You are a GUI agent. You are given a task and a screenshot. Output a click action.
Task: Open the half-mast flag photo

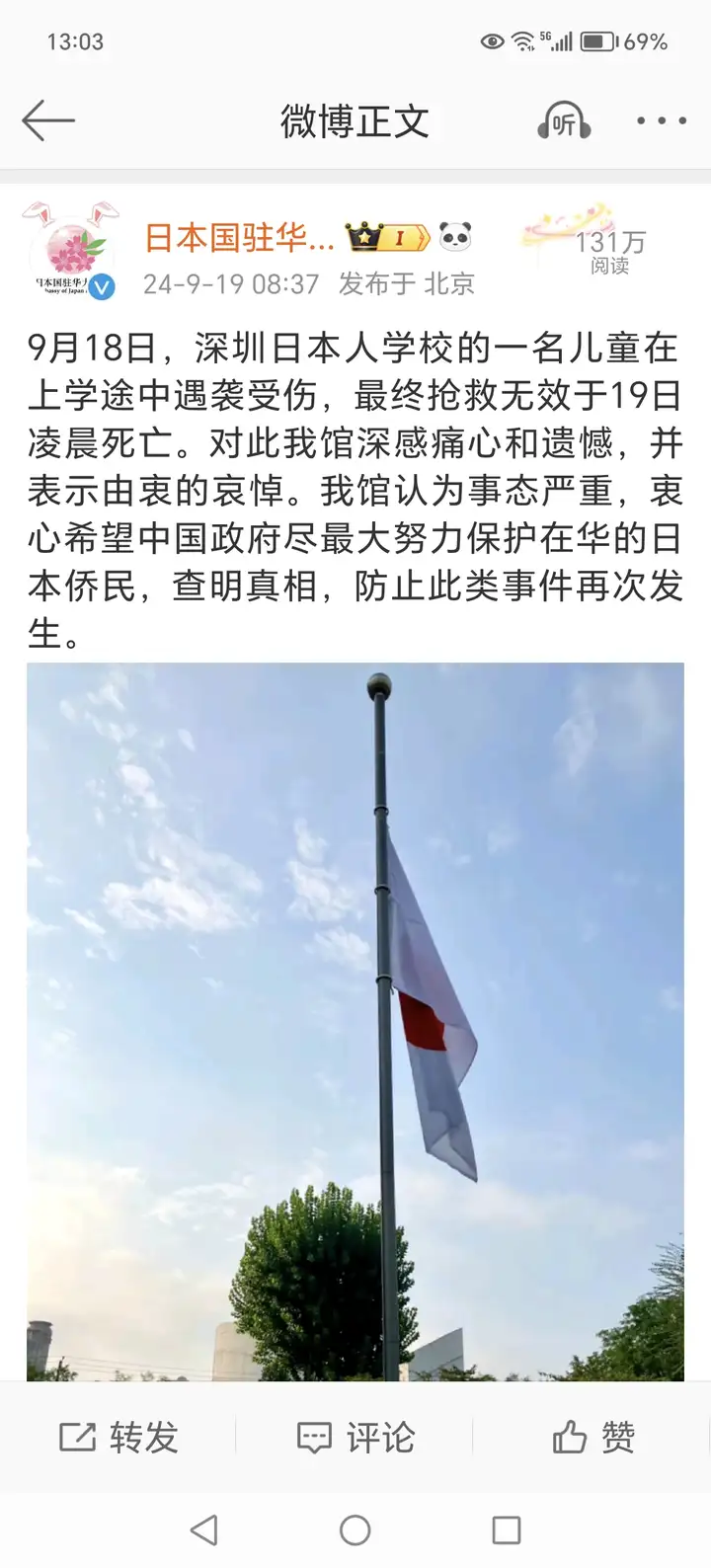(355, 1021)
